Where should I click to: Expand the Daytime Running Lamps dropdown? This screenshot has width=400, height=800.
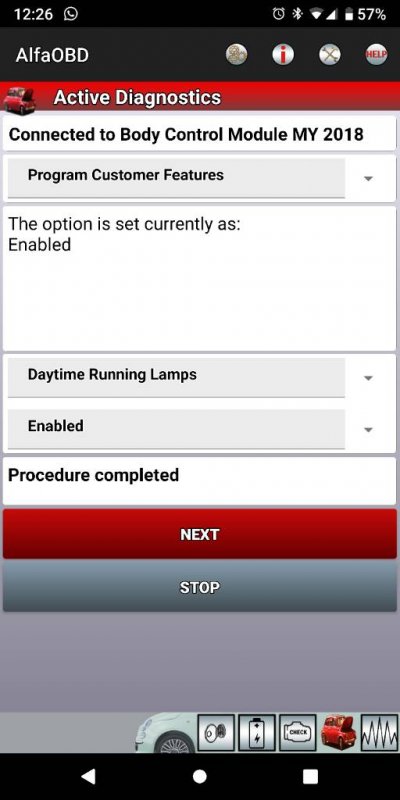(x=199, y=378)
